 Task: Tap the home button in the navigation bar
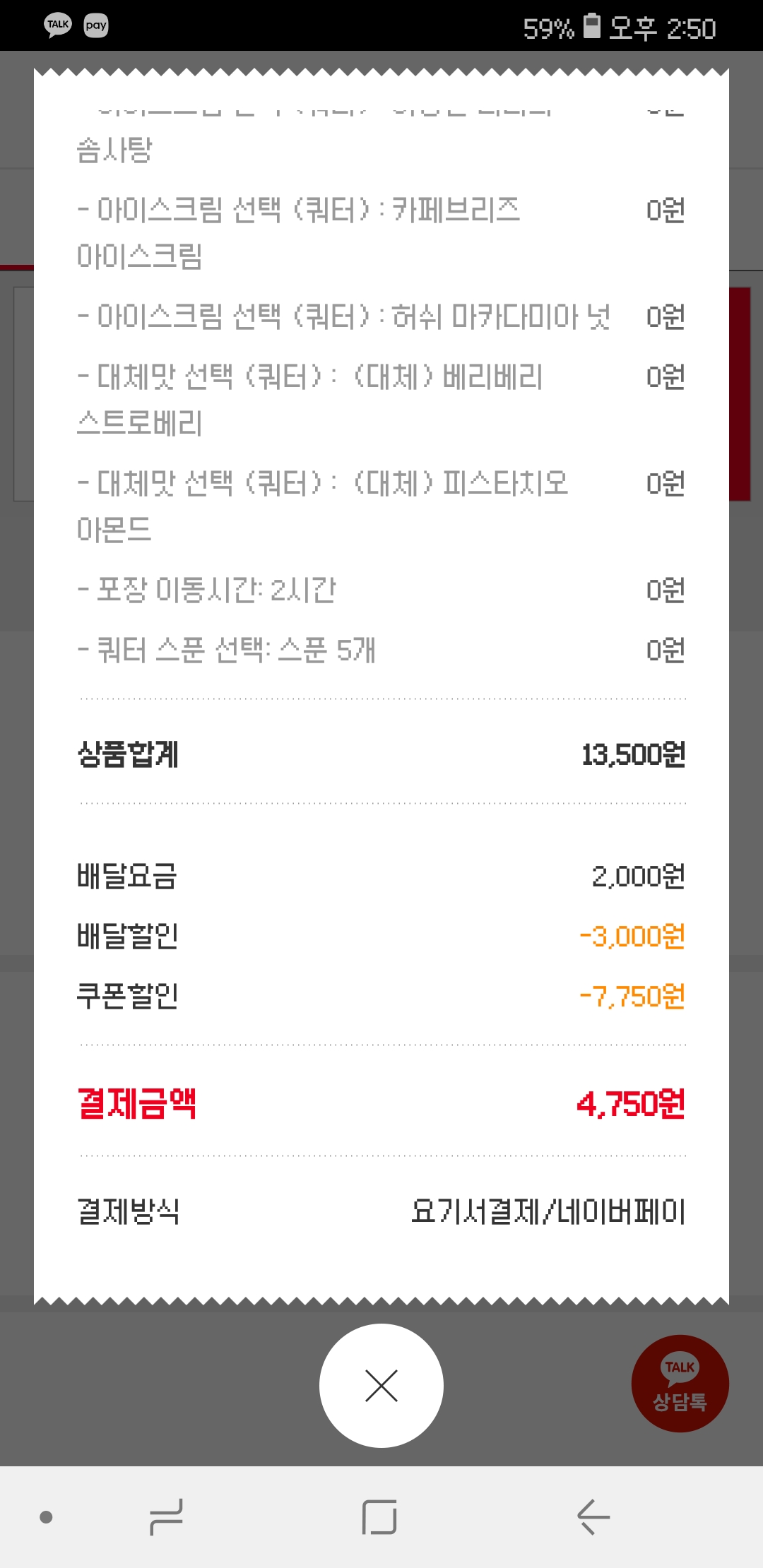(x=379, y=1516)
